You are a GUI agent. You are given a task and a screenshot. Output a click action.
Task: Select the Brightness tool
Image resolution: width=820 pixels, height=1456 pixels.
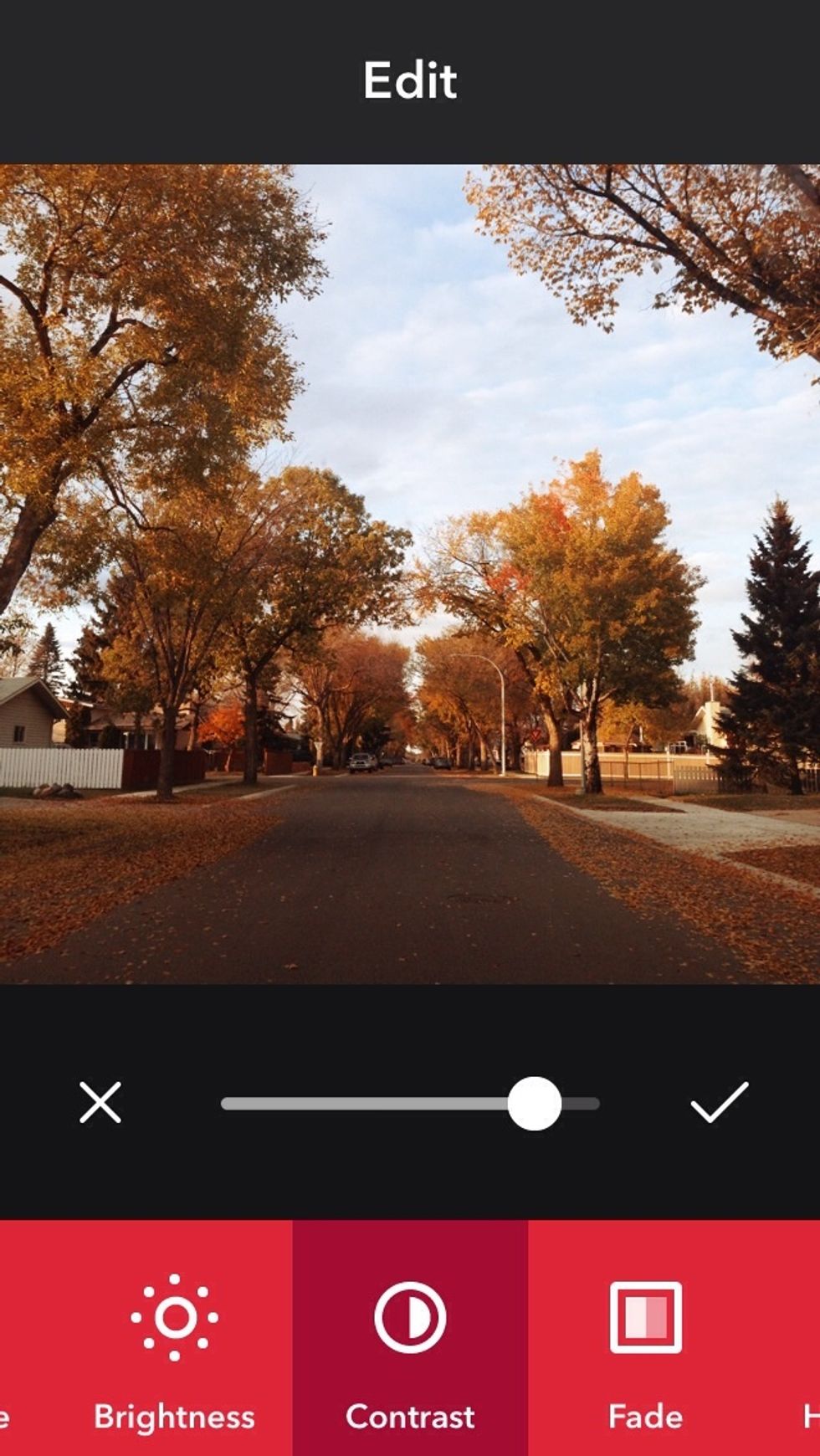[174, 1337]
